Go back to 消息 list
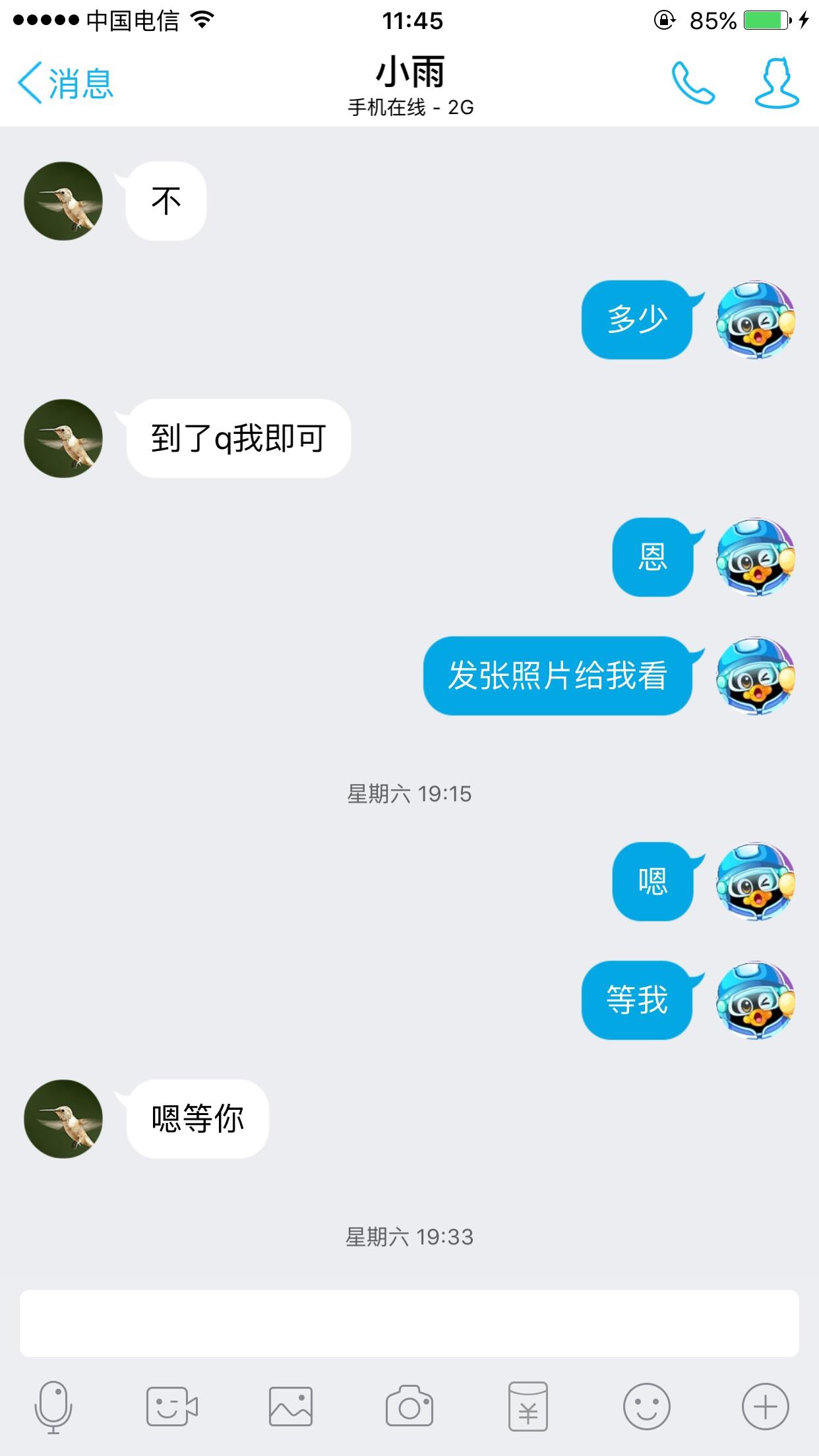819x1456 pixels. coord(65,84)
